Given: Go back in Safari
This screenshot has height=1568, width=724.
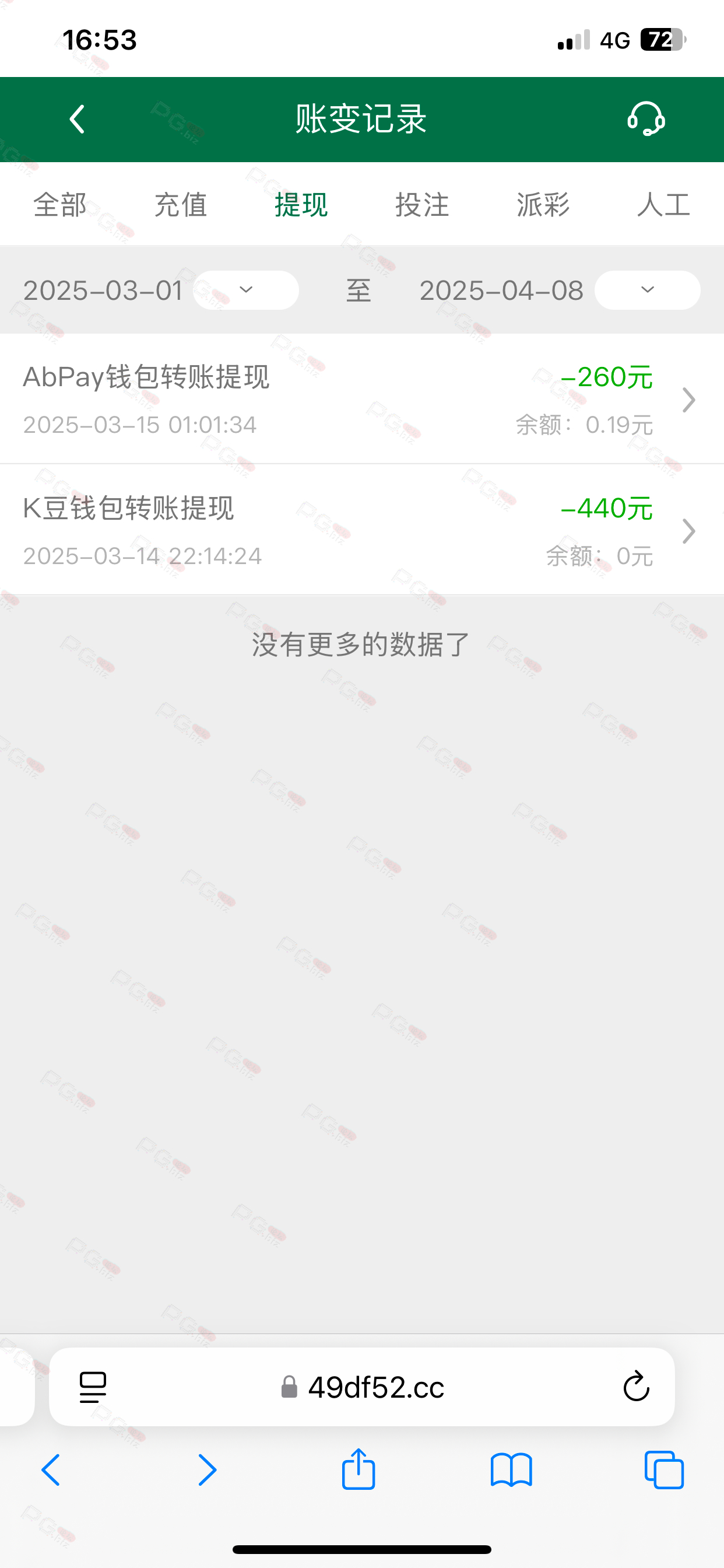Looking at the screenshot, I should coord(51,1471).
